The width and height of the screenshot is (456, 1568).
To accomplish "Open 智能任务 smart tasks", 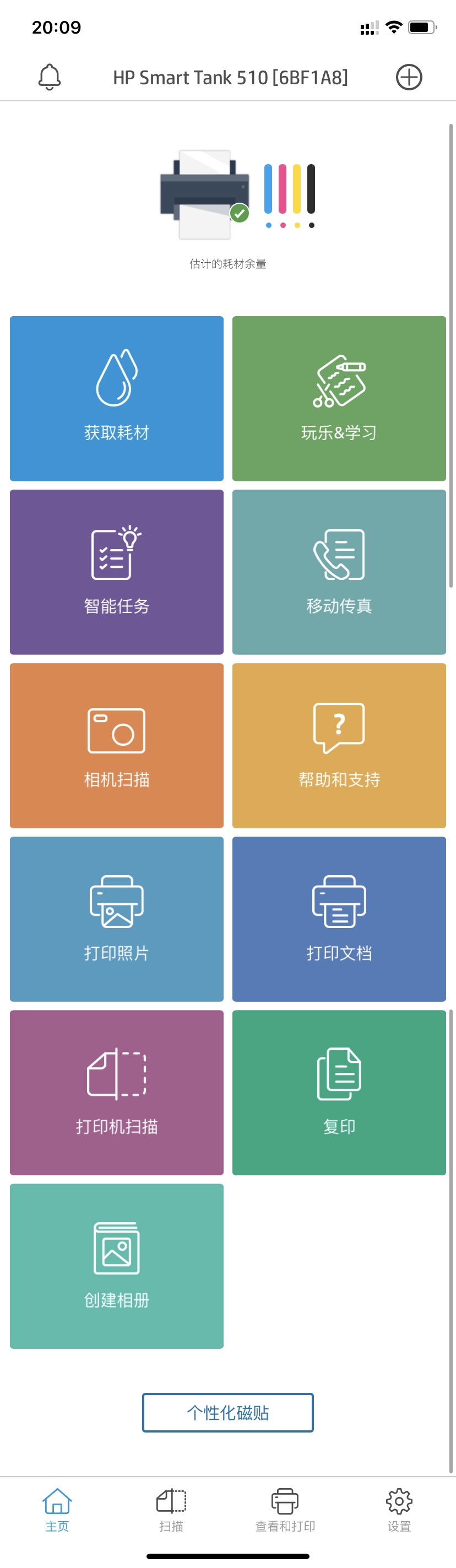I will pos(116,572).
